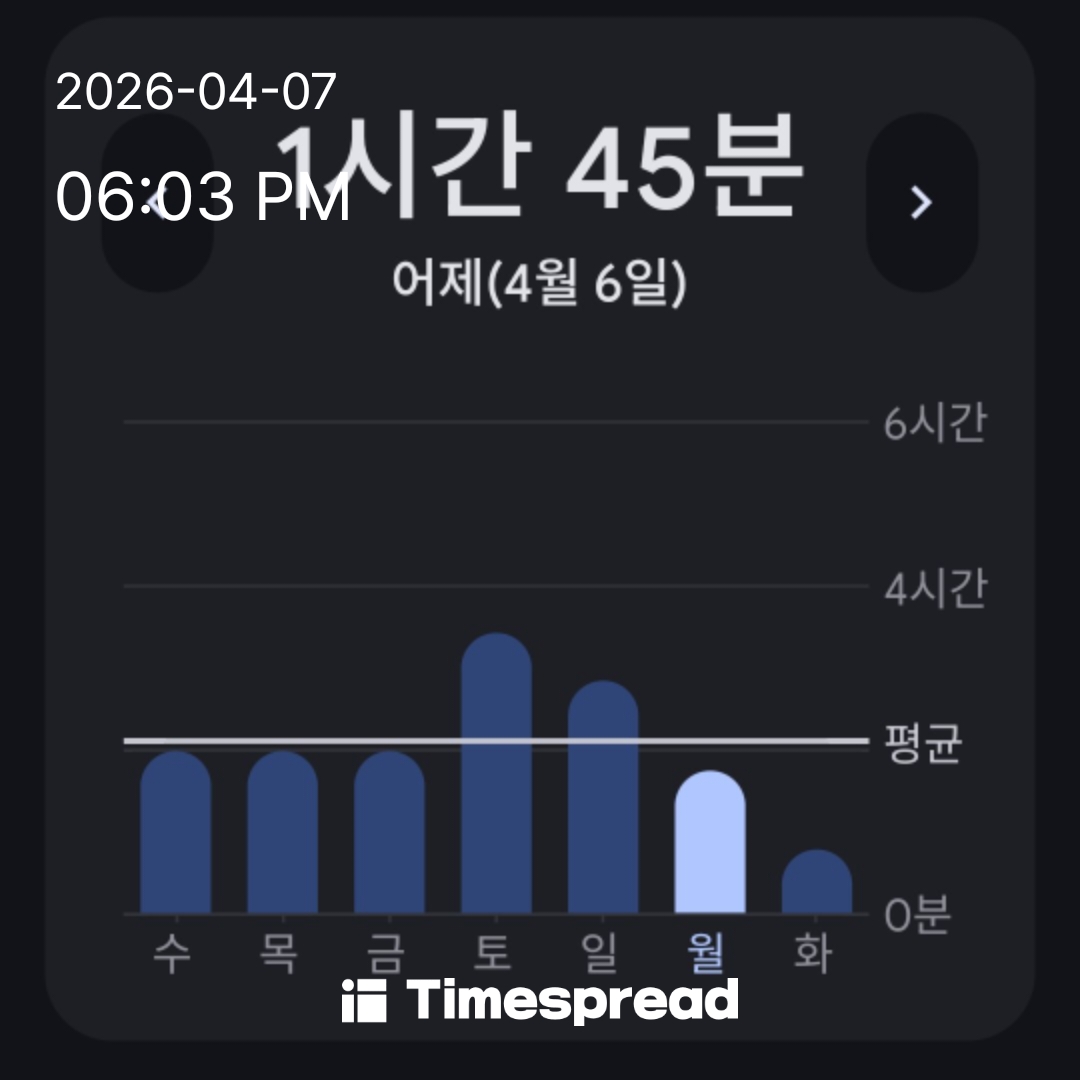This screenshot has width=1080, height=1080.
Task: Select the 일 (Sunday) bar in the chart
Action: [603, 798]
